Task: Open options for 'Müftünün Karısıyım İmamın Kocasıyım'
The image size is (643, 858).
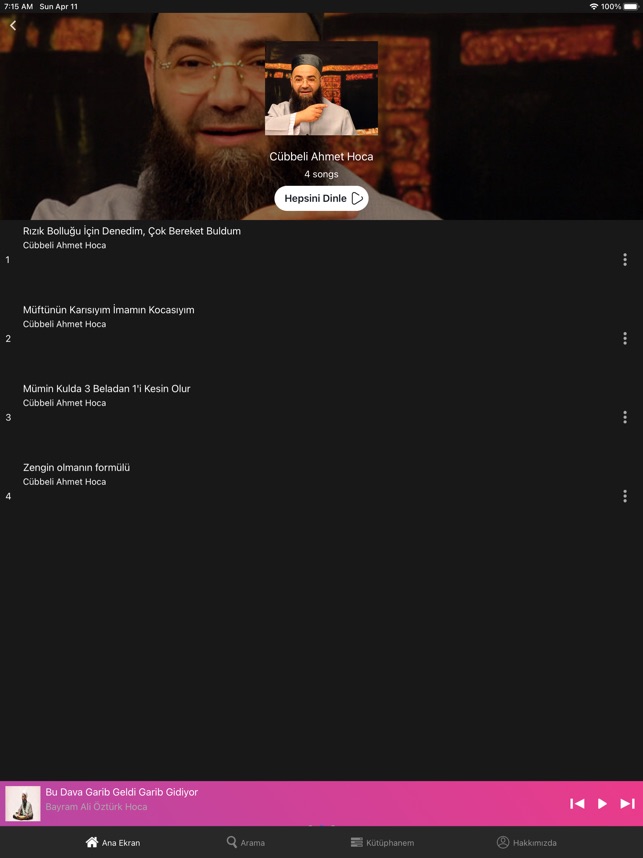Action: [625, 339]
